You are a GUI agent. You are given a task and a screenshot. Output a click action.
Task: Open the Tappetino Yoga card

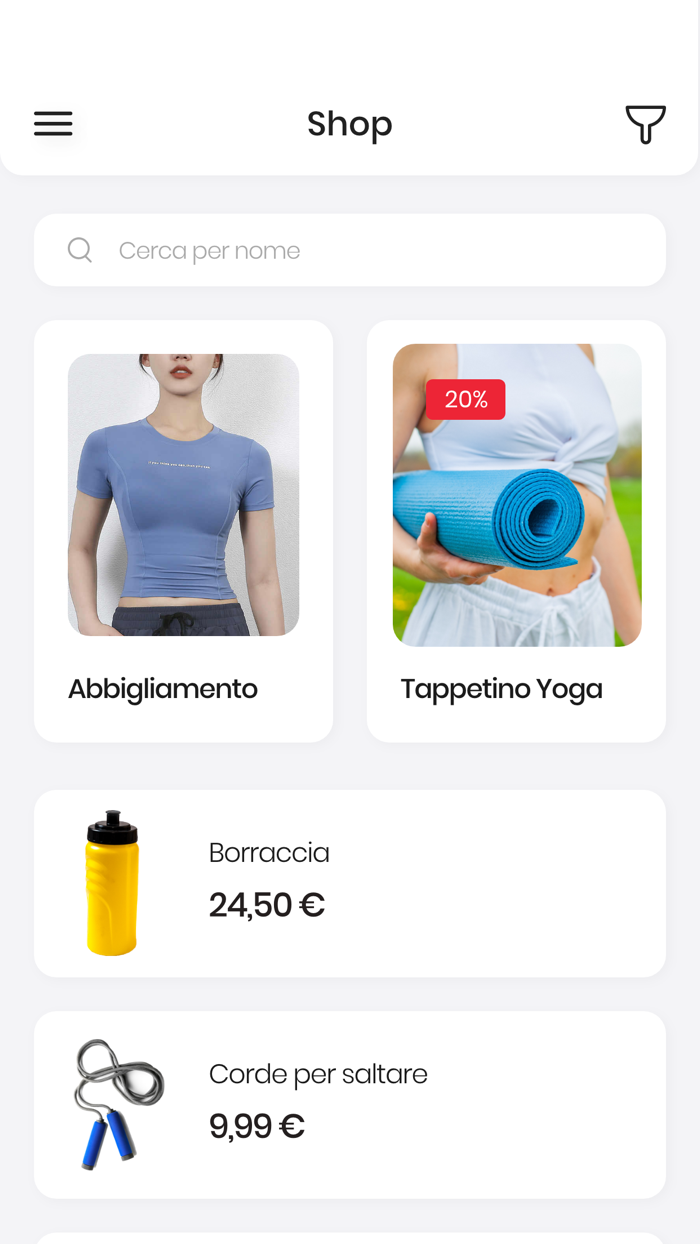click(x=516, y=530)
